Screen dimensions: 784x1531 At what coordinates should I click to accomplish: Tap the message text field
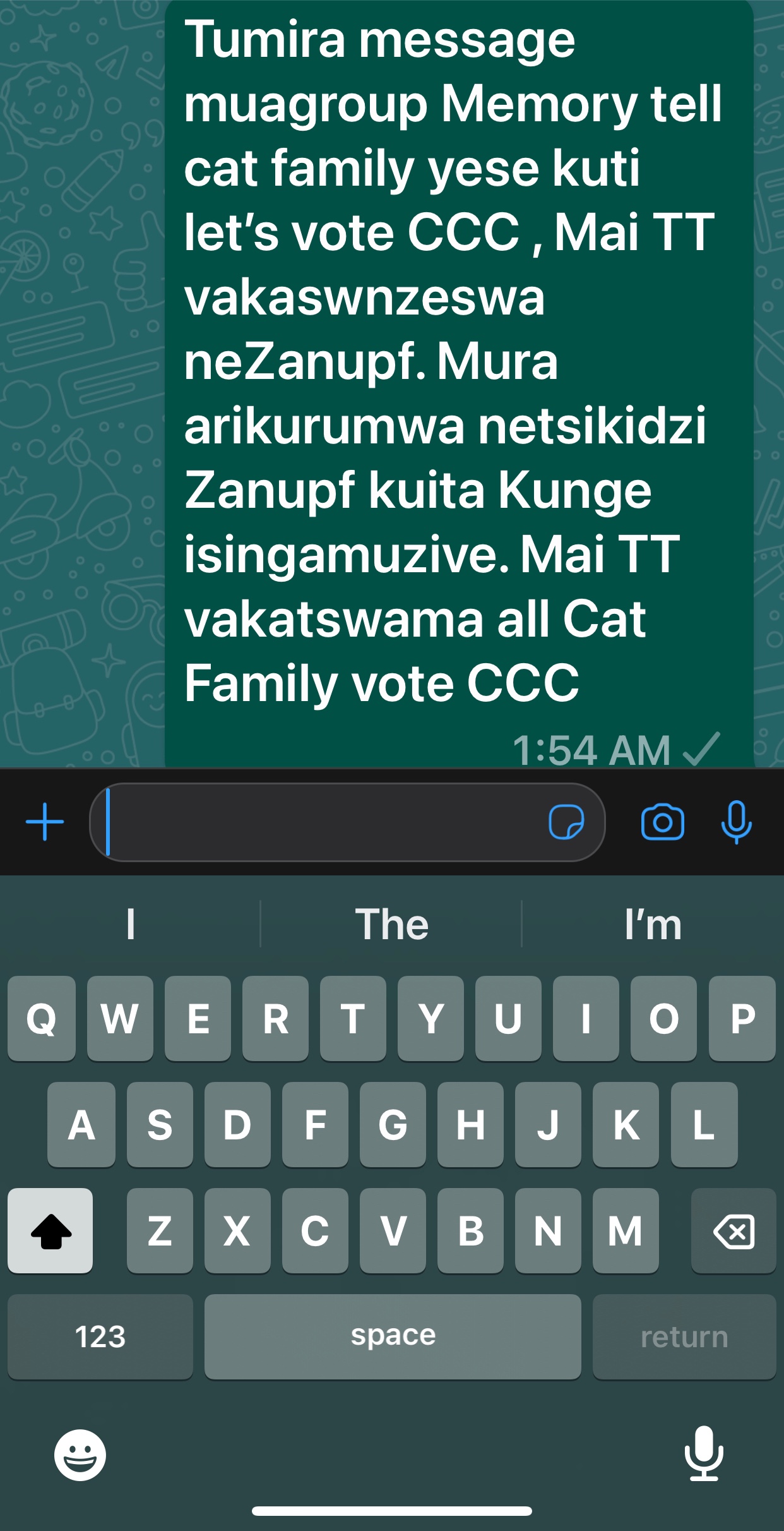316,822
